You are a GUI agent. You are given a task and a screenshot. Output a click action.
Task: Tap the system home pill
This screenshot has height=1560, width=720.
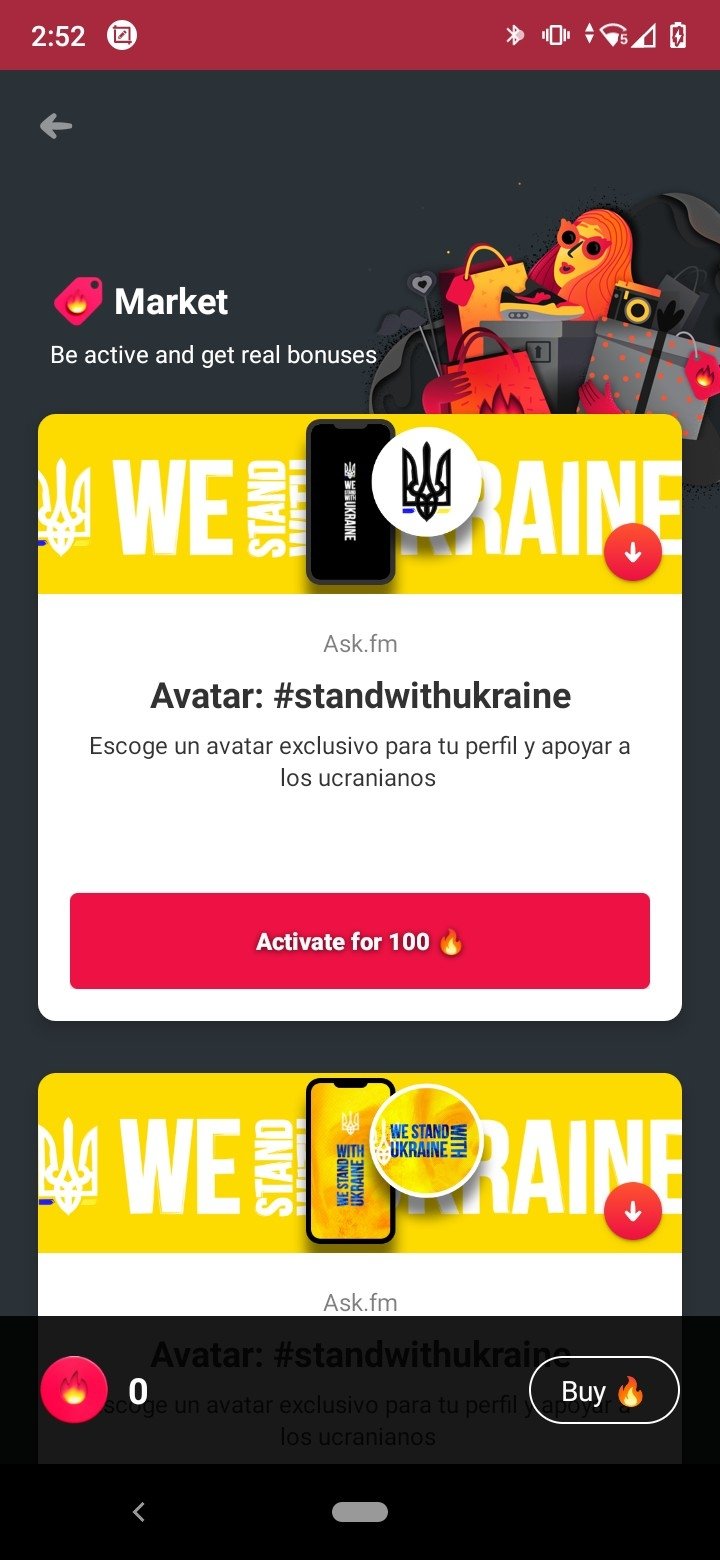tap(360, 1512)
